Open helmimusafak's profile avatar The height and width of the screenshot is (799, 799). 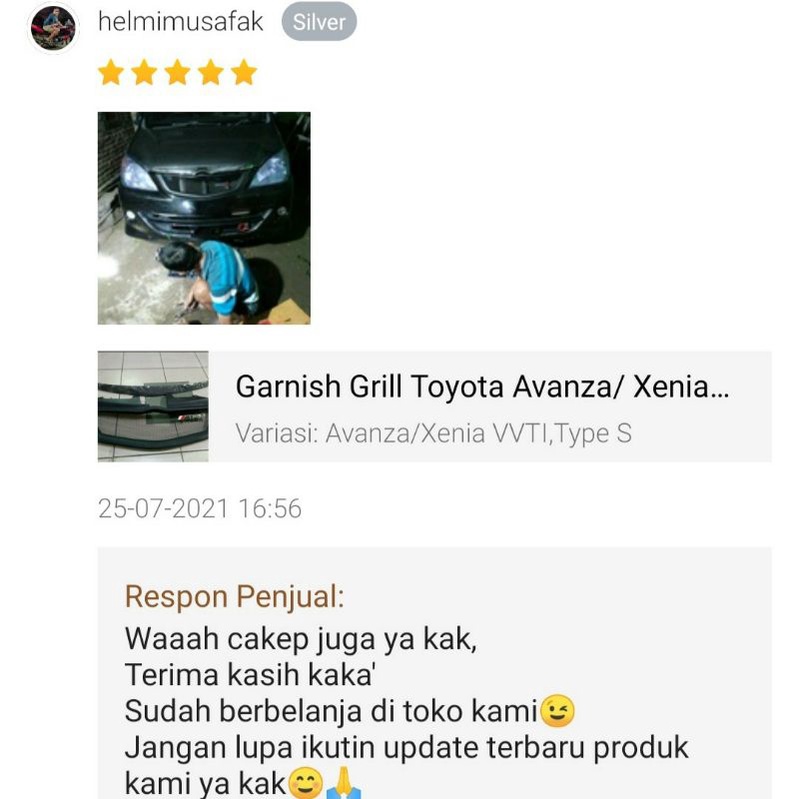tap(53, 28)
